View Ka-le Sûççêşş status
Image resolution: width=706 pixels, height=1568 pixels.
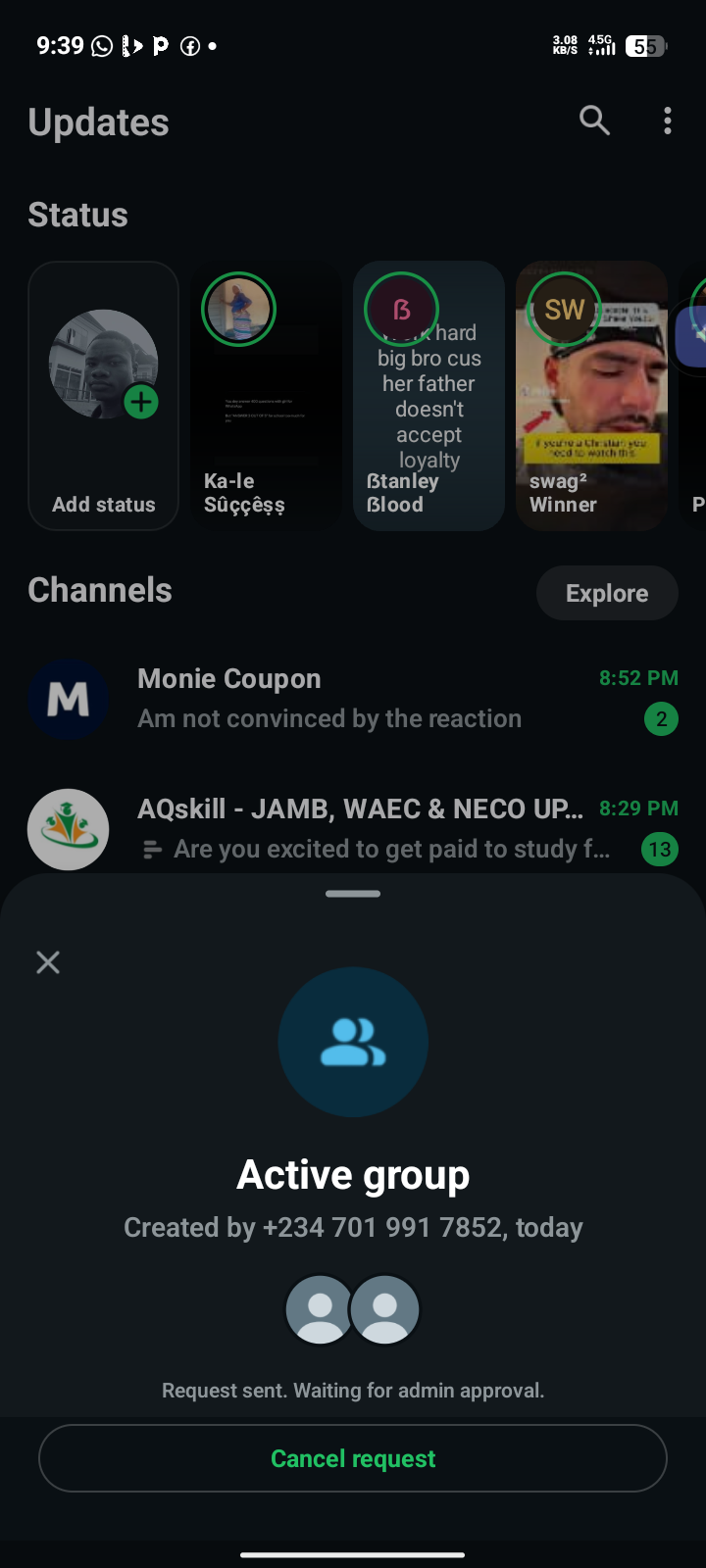click(266, 396)
